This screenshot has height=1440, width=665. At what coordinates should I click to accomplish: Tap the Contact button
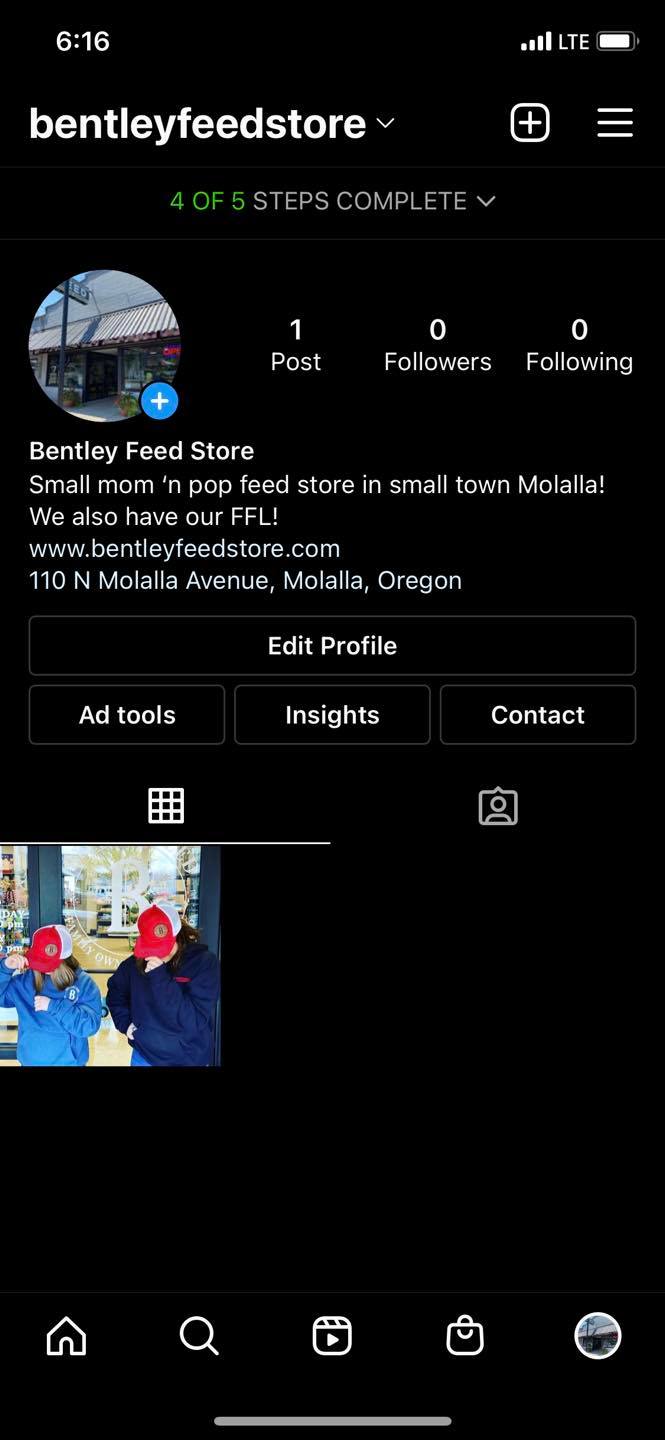tap(537, 715)
